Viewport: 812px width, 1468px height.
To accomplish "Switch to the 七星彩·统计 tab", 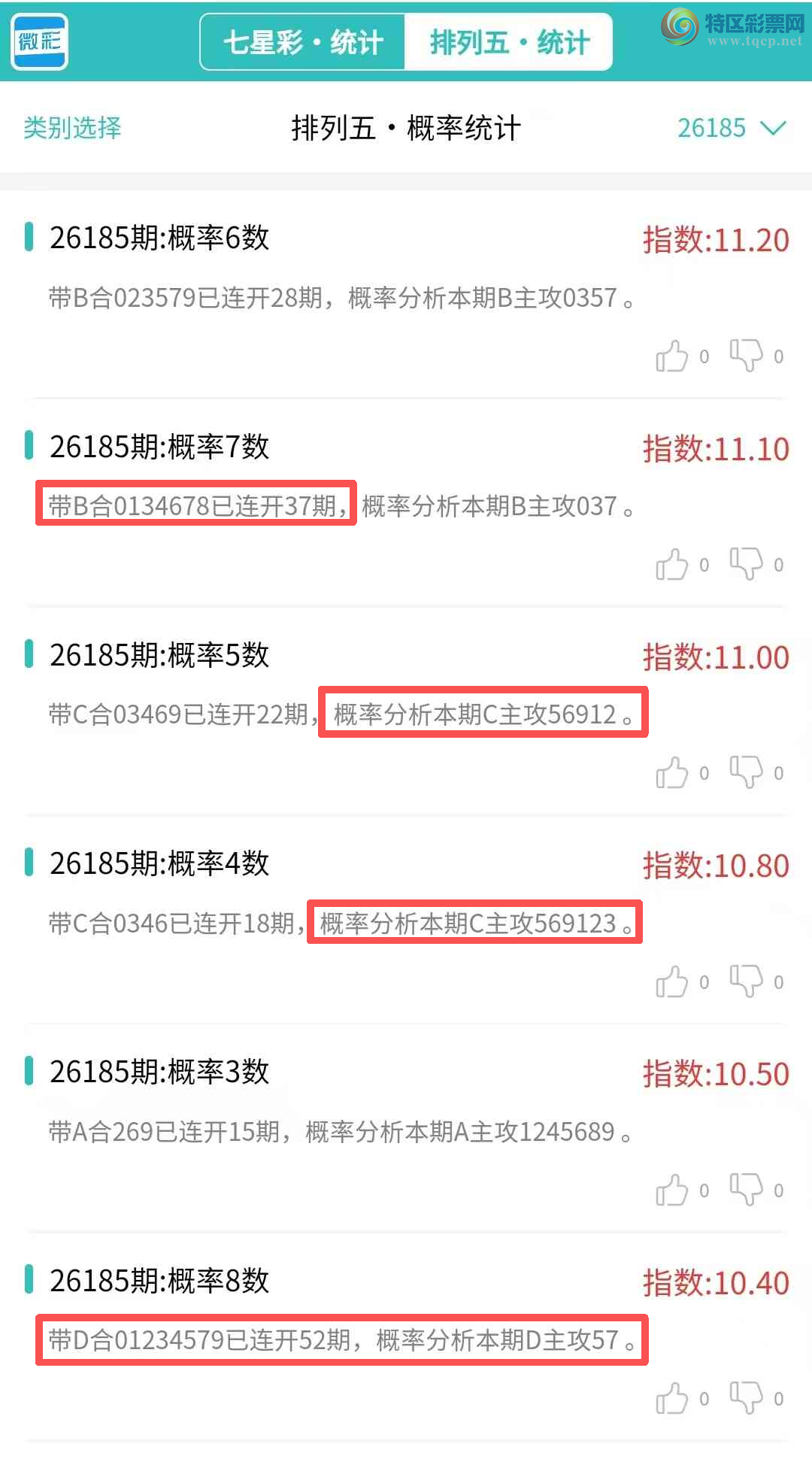I will click(303, 43).
